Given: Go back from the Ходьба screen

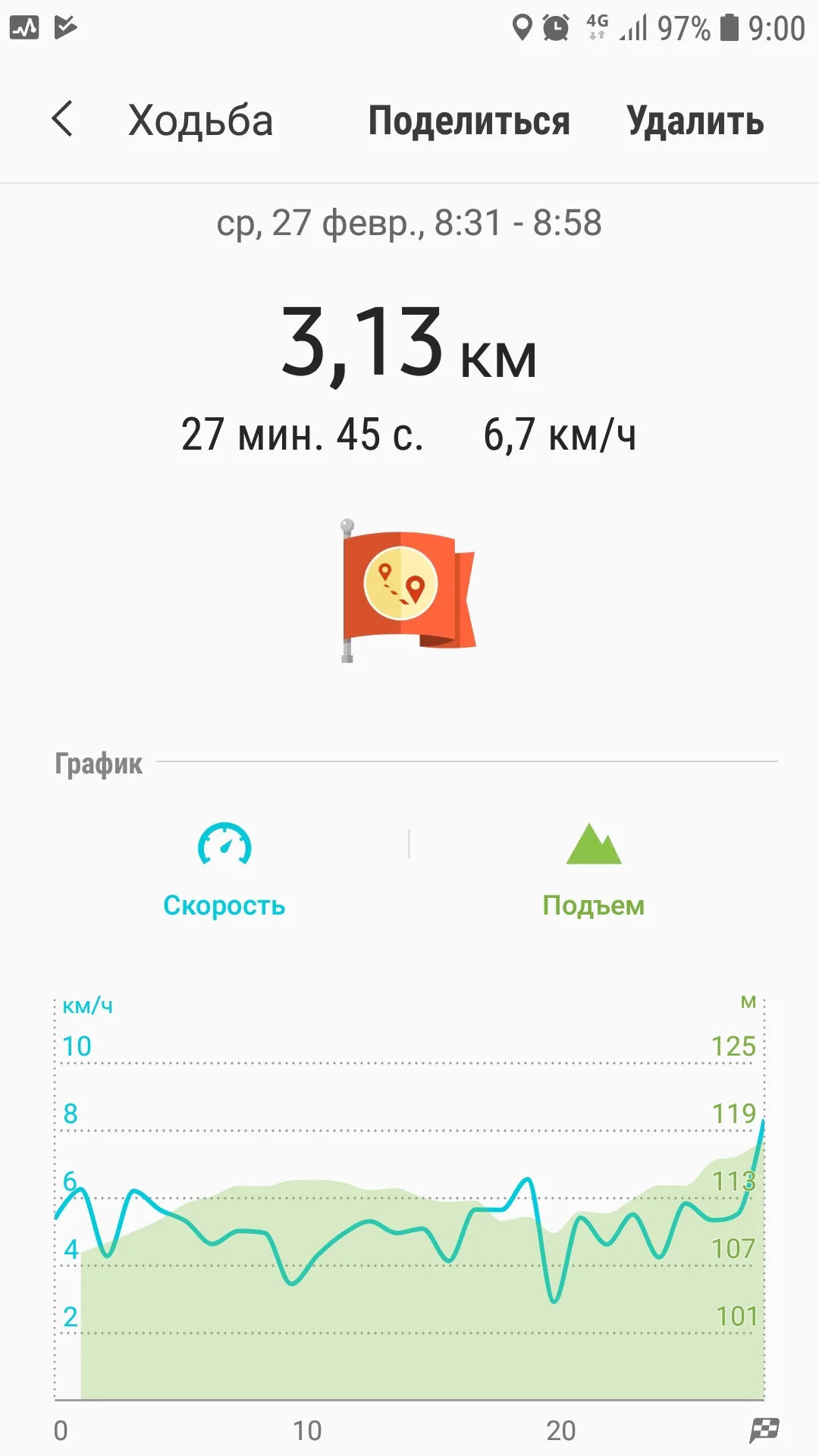Looking at the screenshot, I should coord(63,120).
